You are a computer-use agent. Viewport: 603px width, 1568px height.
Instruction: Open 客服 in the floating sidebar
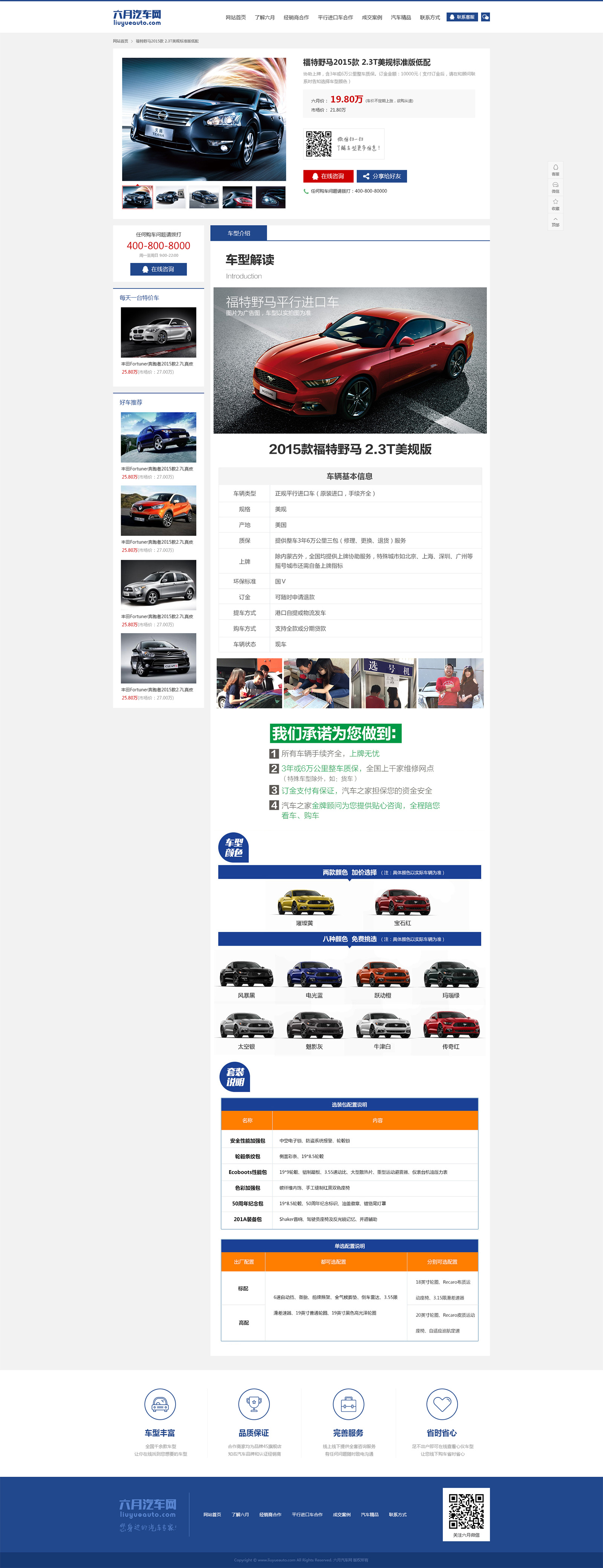(555, 169)
